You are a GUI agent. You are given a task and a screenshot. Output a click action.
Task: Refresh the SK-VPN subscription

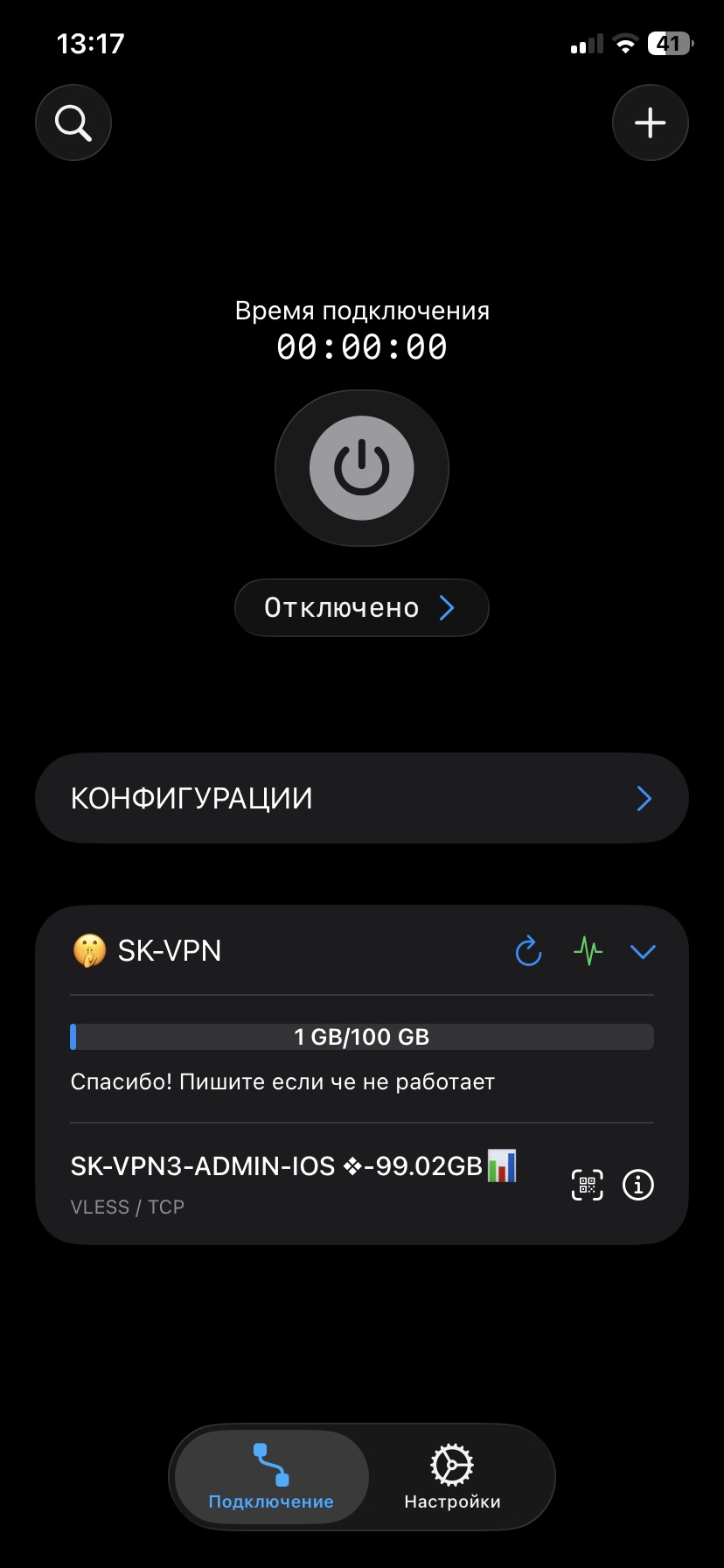coord(528,951)
